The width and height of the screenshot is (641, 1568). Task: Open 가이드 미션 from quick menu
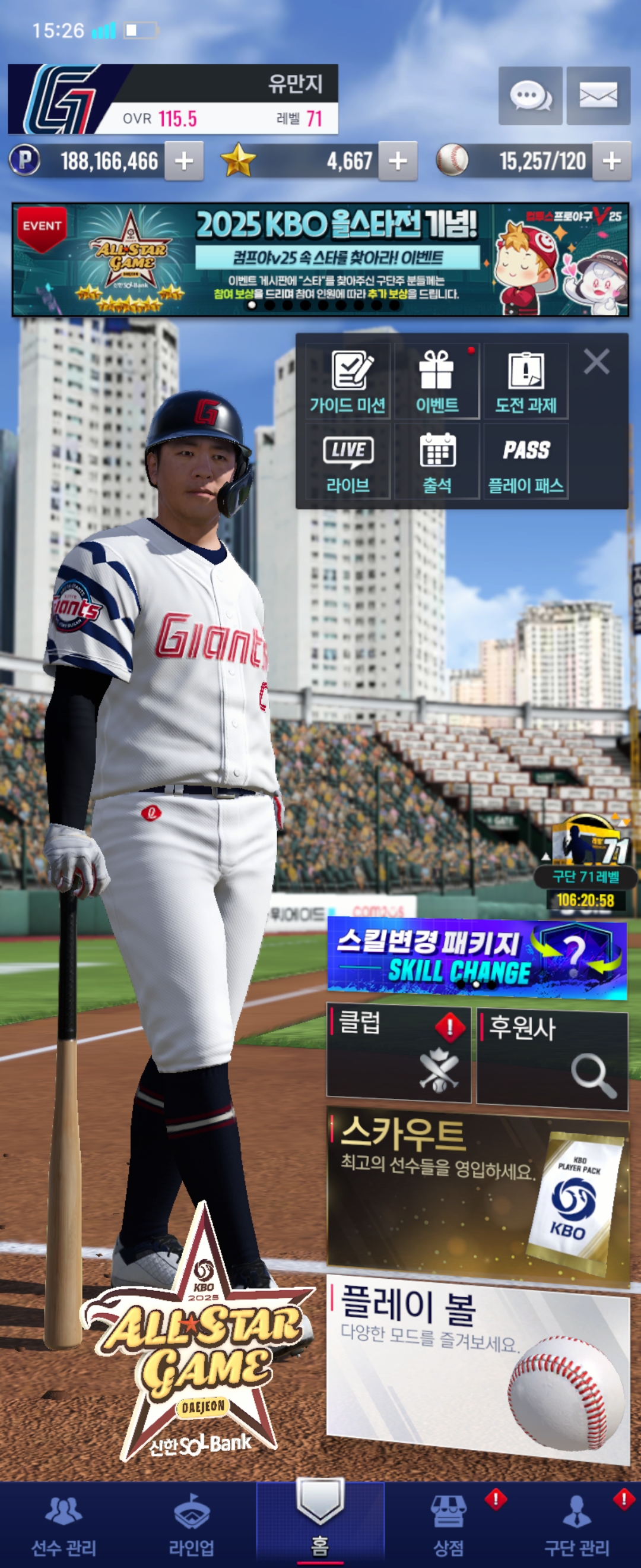348,382
